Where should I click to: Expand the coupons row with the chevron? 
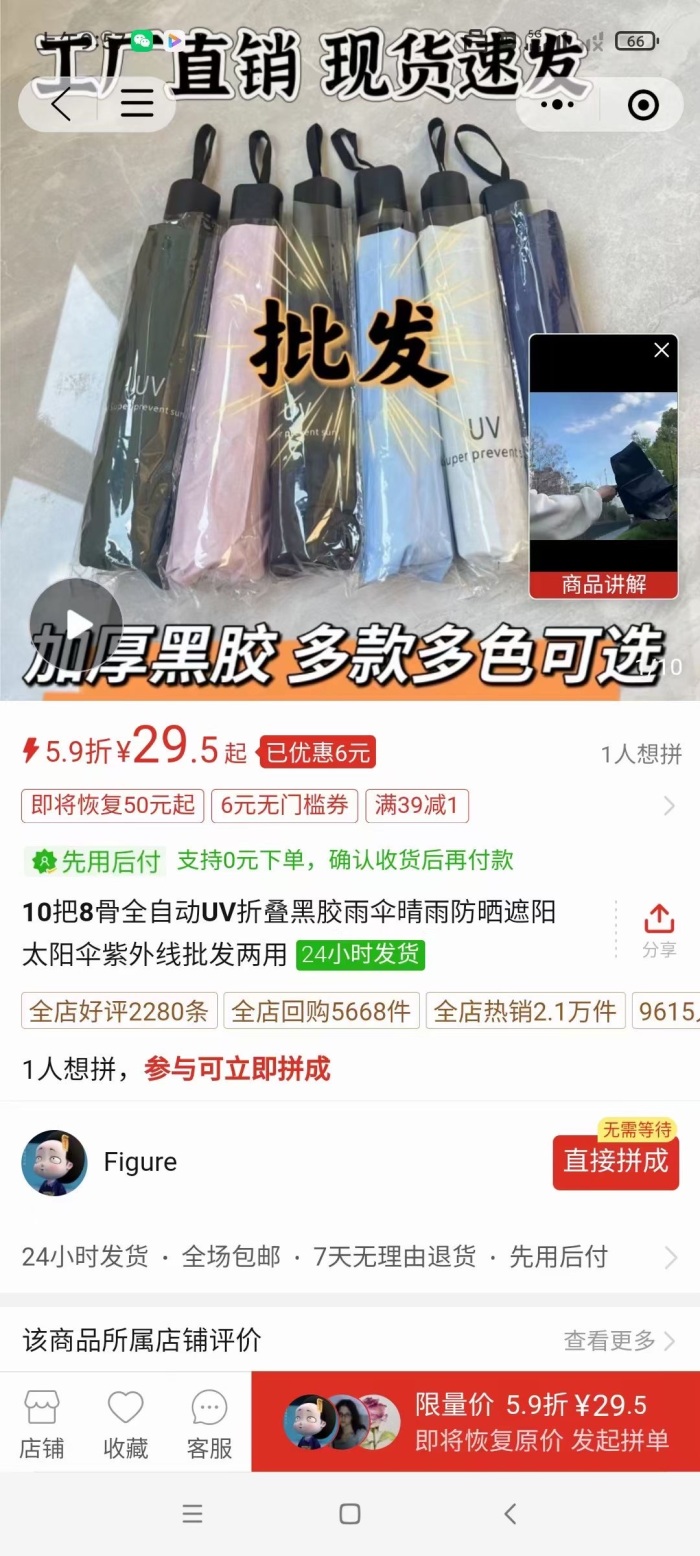click(669, 806)
